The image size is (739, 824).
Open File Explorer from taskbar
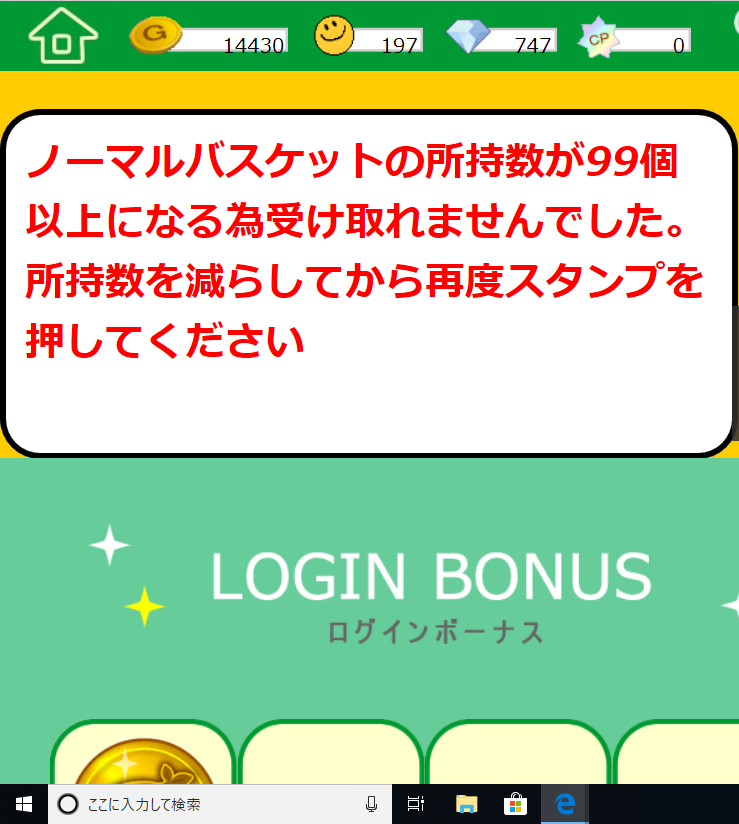tap(466, 804)
